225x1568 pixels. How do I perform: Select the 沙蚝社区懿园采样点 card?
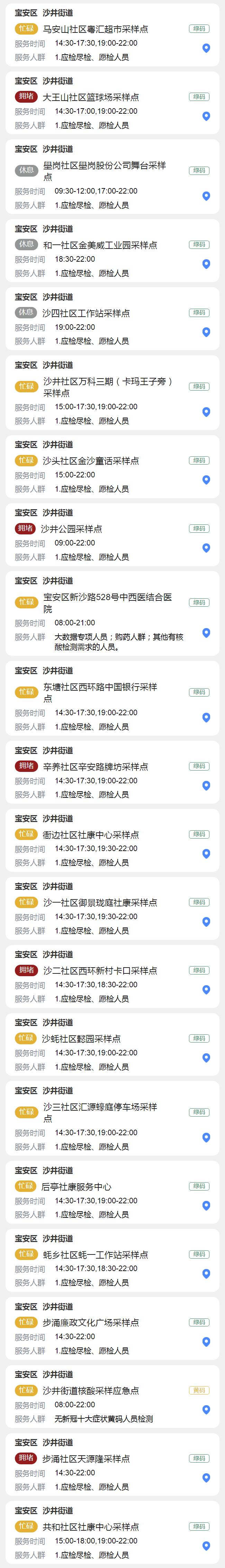pos(81,1038)
